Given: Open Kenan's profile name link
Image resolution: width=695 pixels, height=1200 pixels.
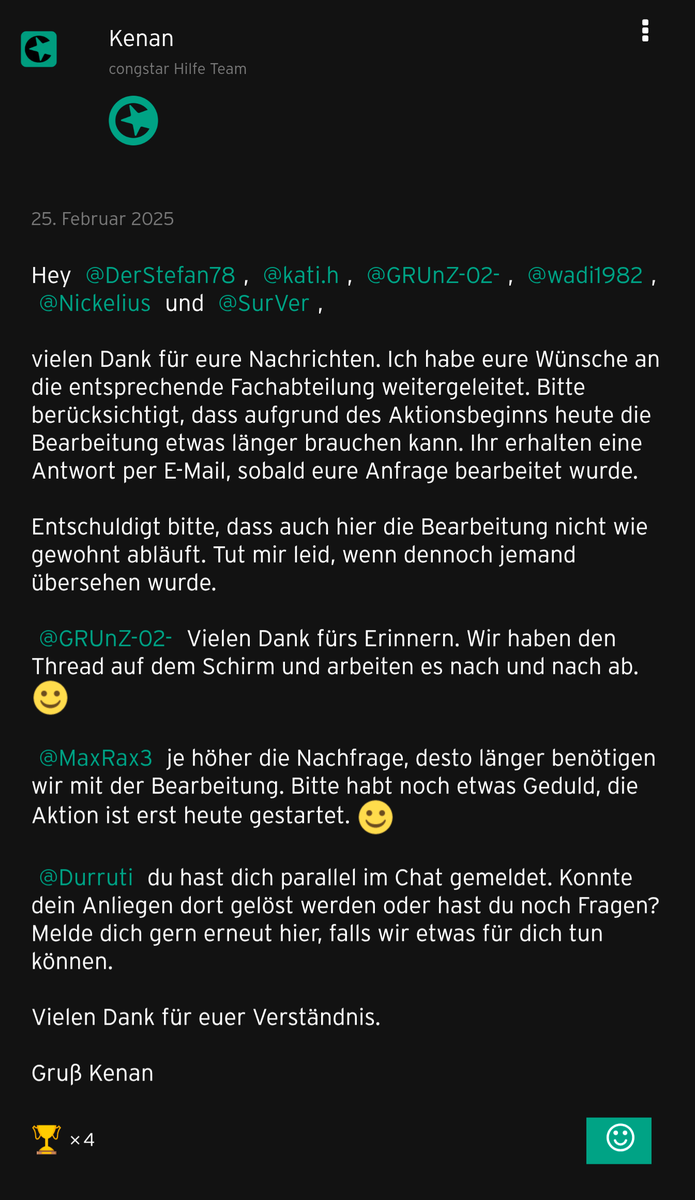Looking at the screenshot, I should pyautogui.click(x=141, y=39).
